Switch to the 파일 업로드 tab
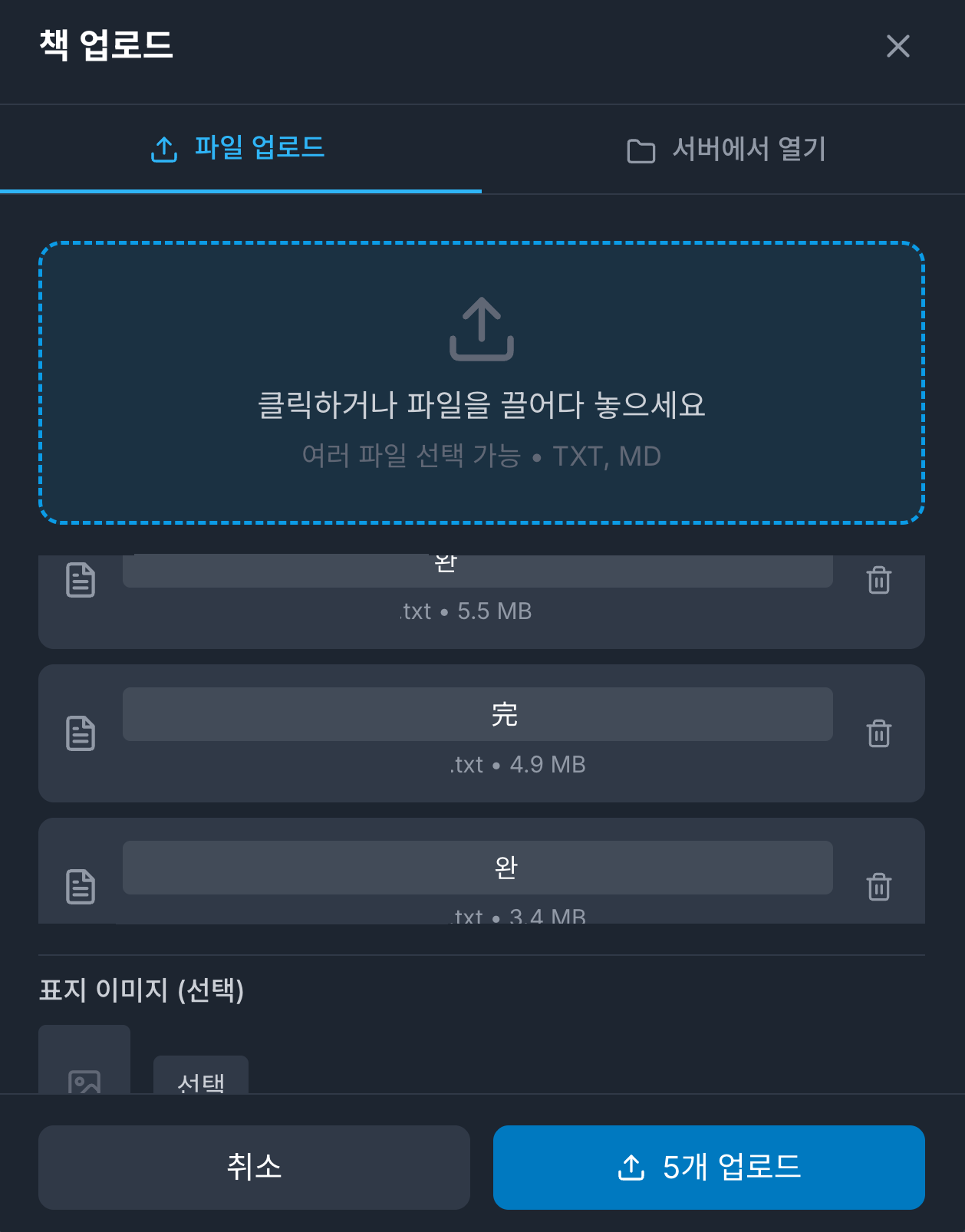 (x=240, y=148)
